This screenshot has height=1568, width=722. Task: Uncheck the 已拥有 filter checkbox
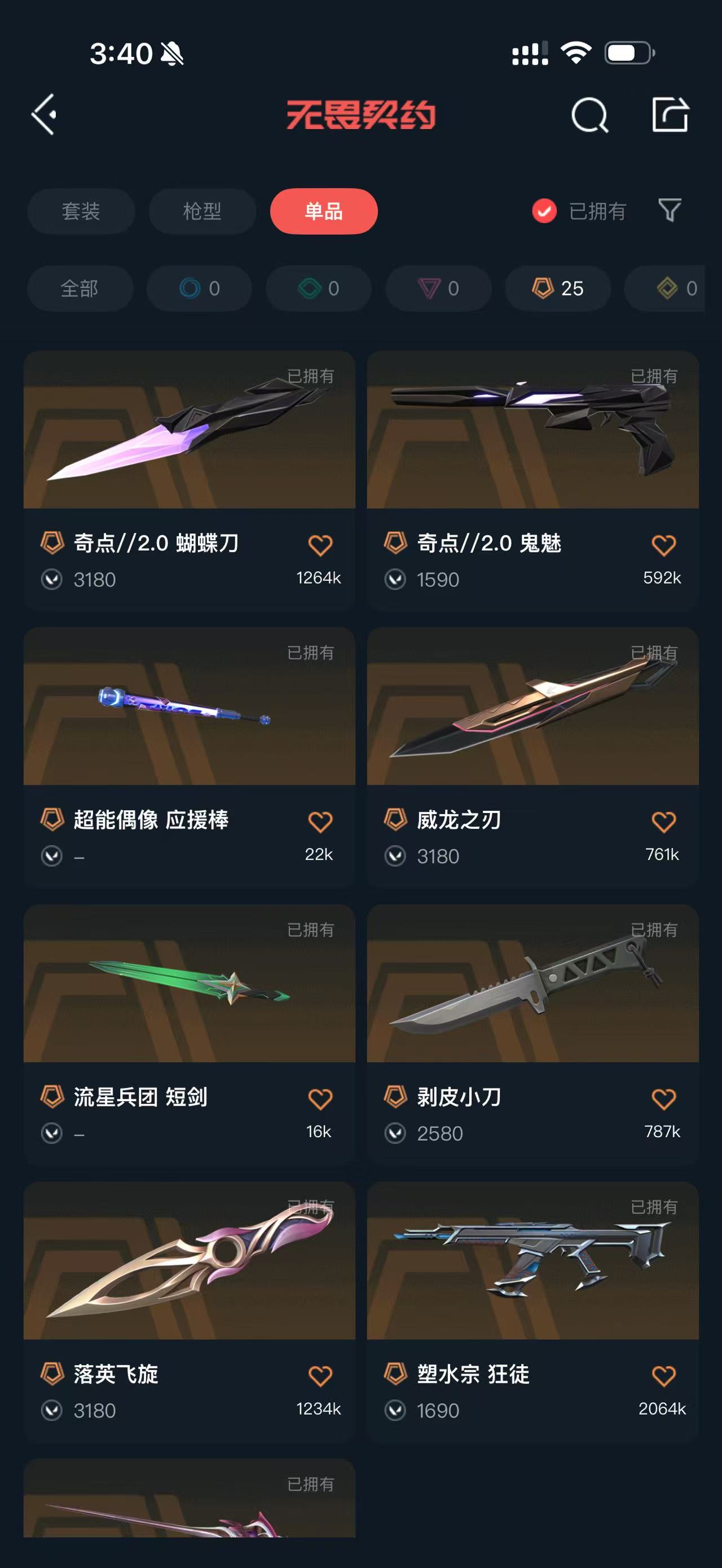tap(544, 211)
